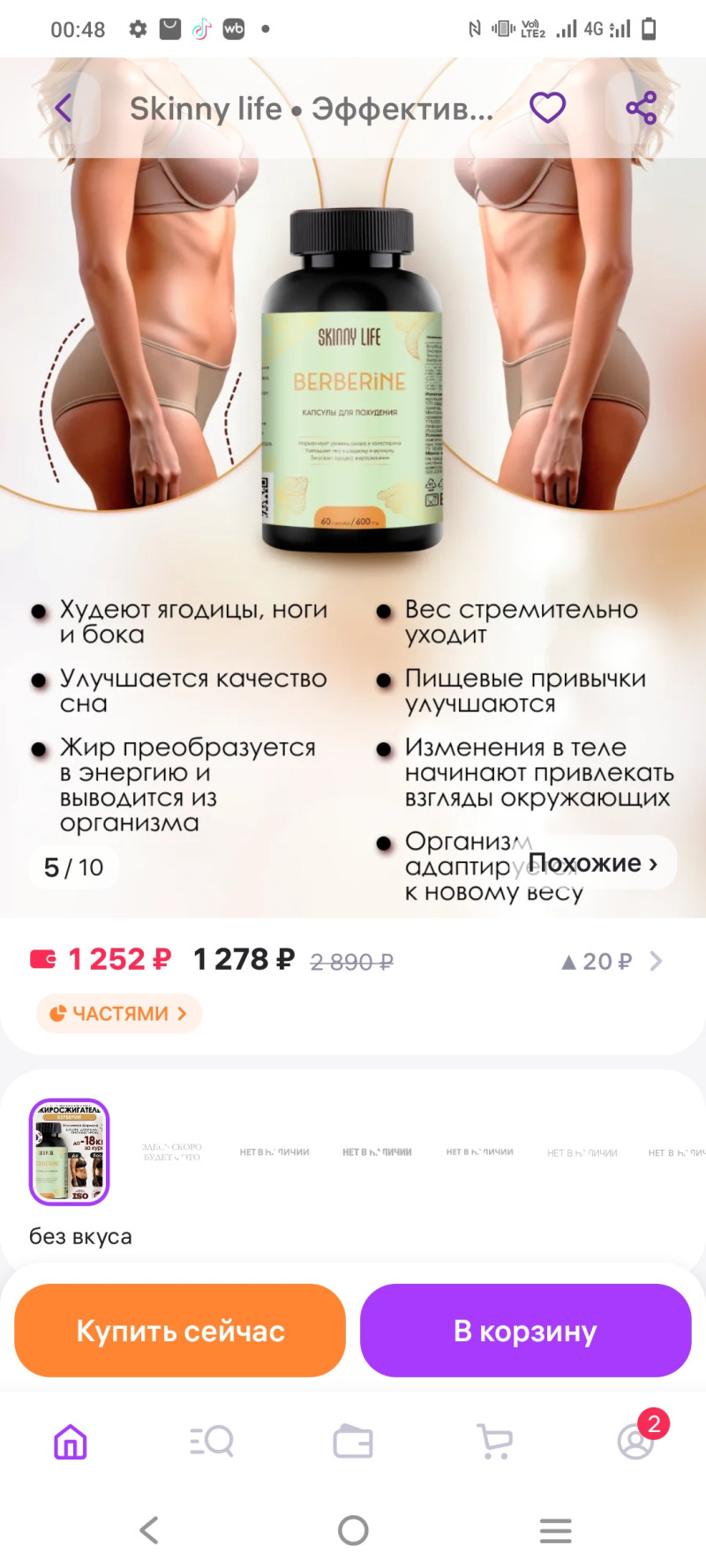The image size is (706, 1568).
Task: Open similar items via Похожие
Action: (593, 863)
